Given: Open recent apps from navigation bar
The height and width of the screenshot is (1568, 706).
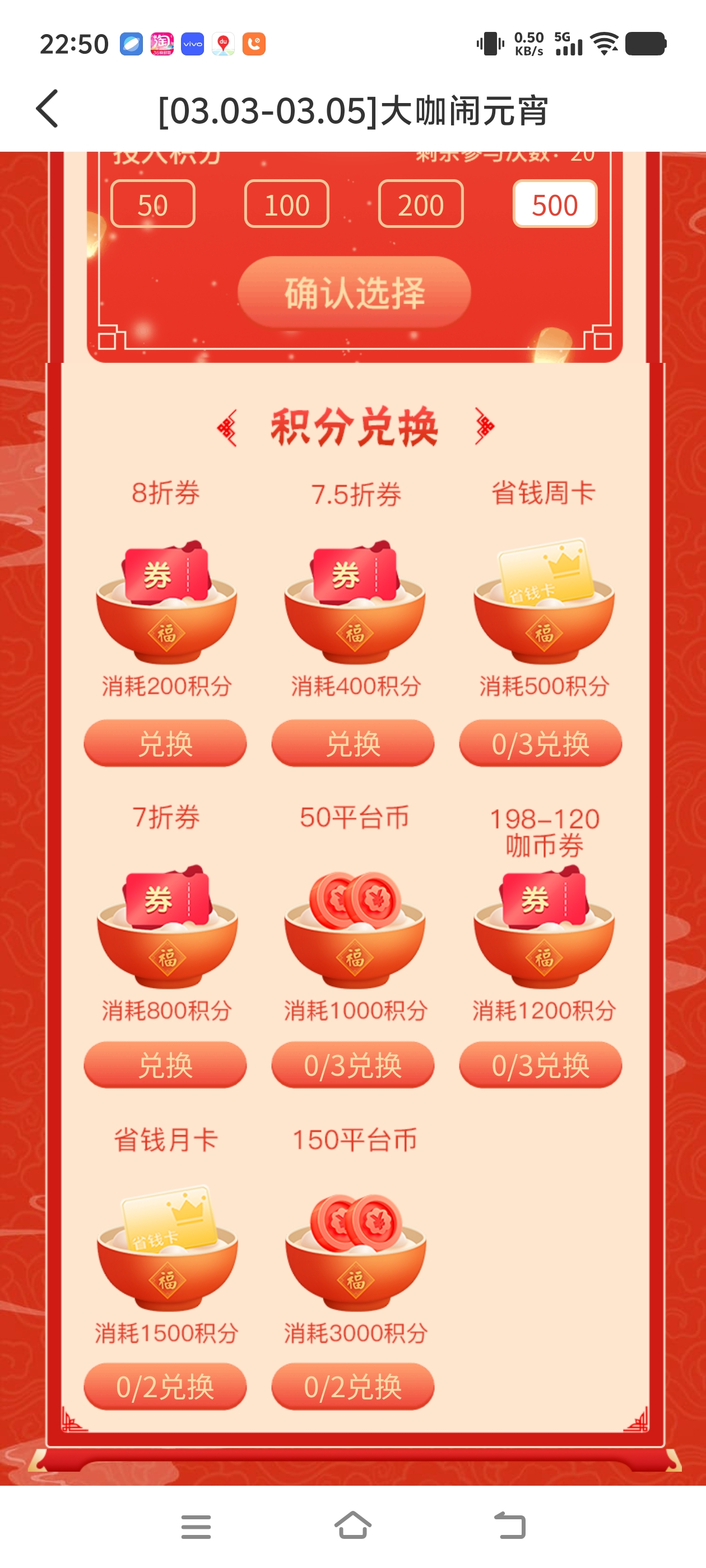Looking at the screenshot, I should coord(196,1527).
